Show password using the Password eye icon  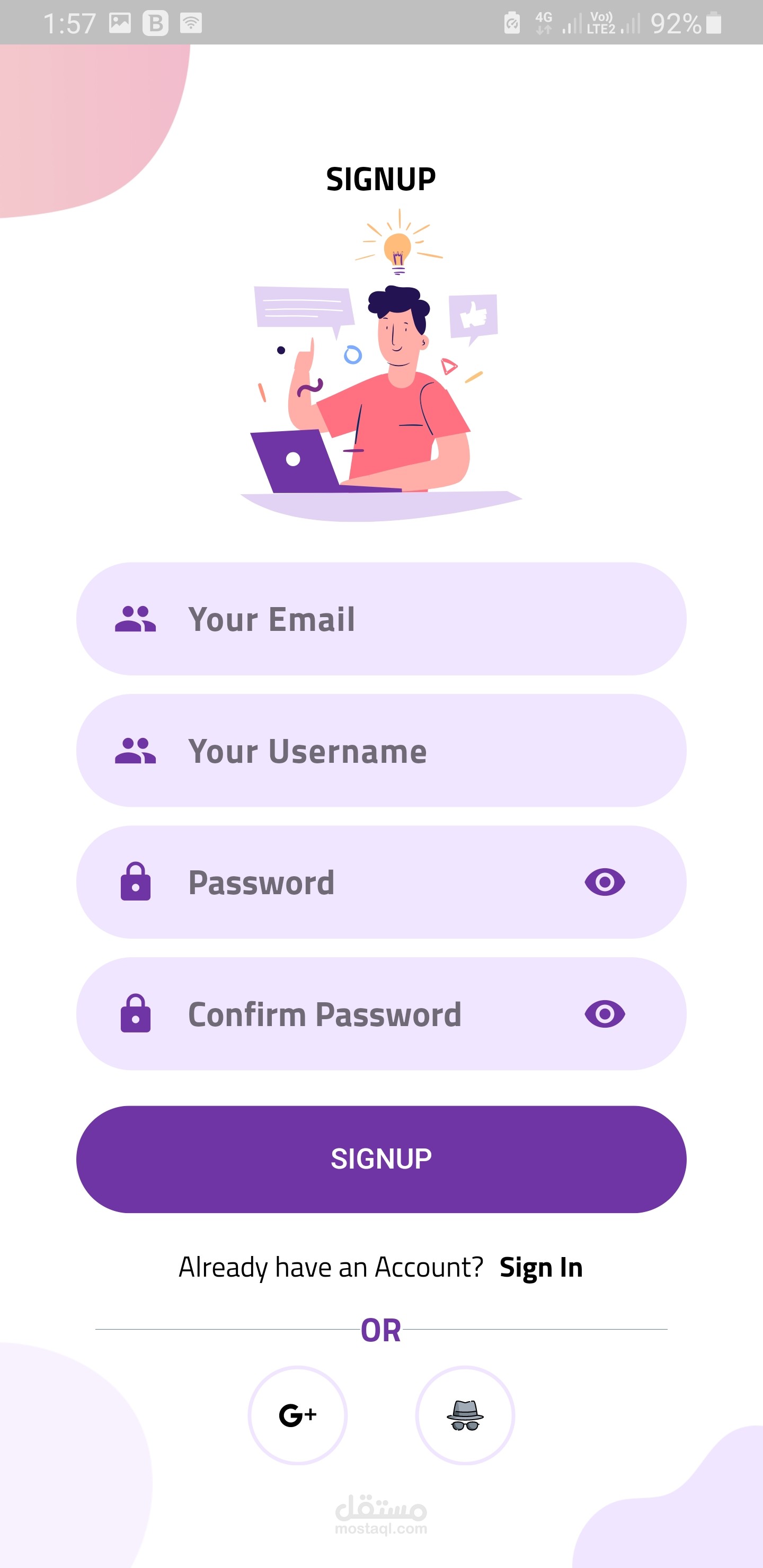point(604,882)
